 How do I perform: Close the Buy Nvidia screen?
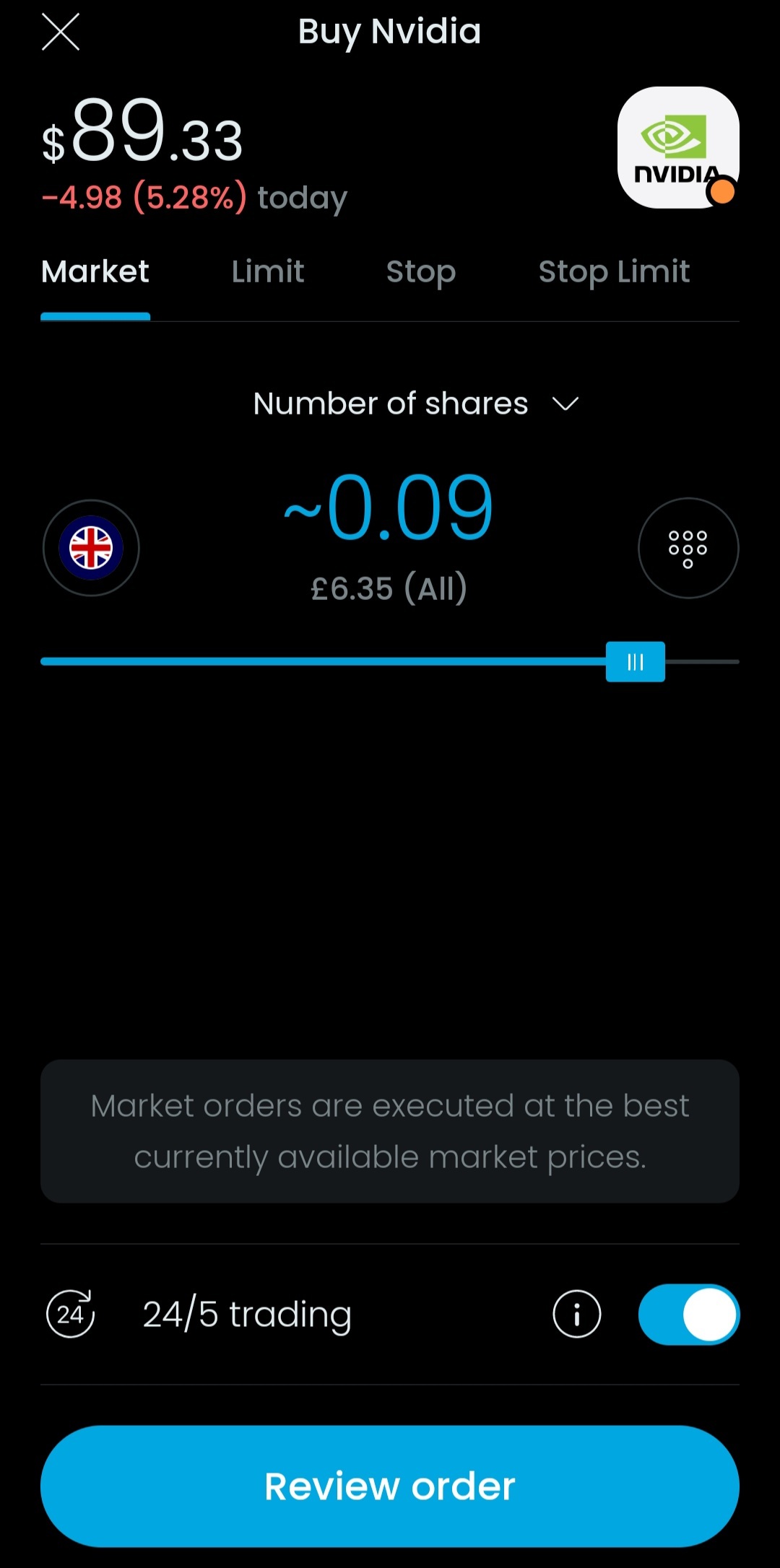tap(61, 32)
